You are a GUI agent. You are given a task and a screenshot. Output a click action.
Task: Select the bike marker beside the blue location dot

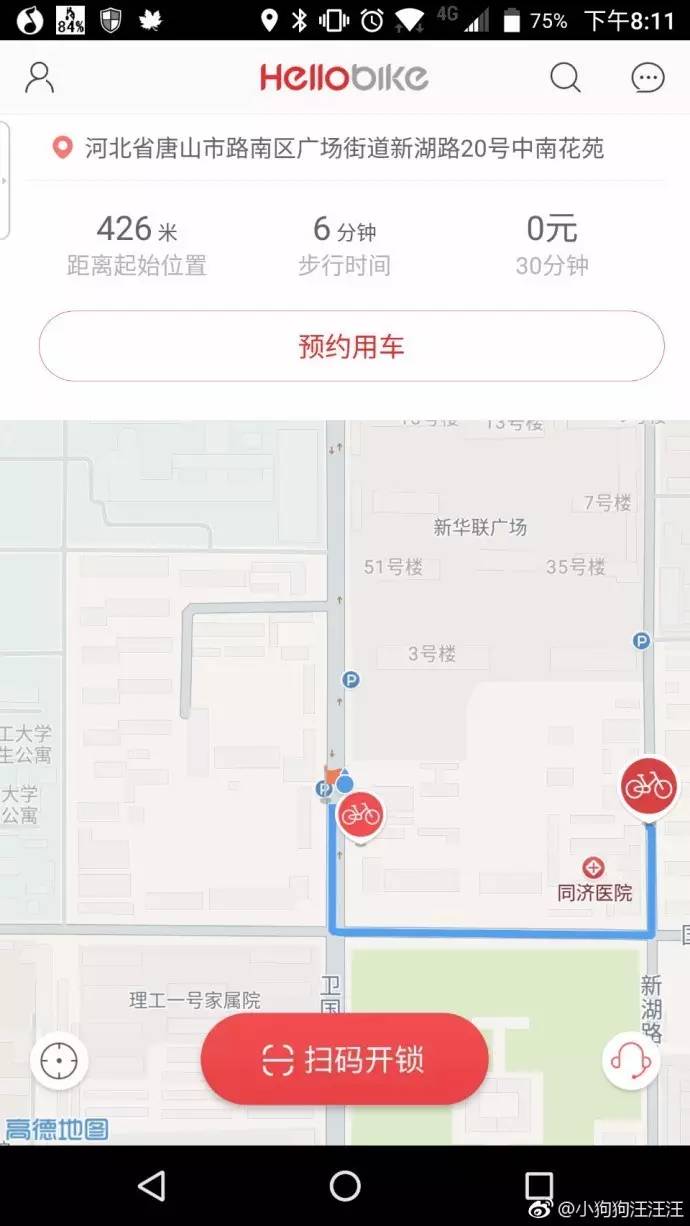[360, 815]
